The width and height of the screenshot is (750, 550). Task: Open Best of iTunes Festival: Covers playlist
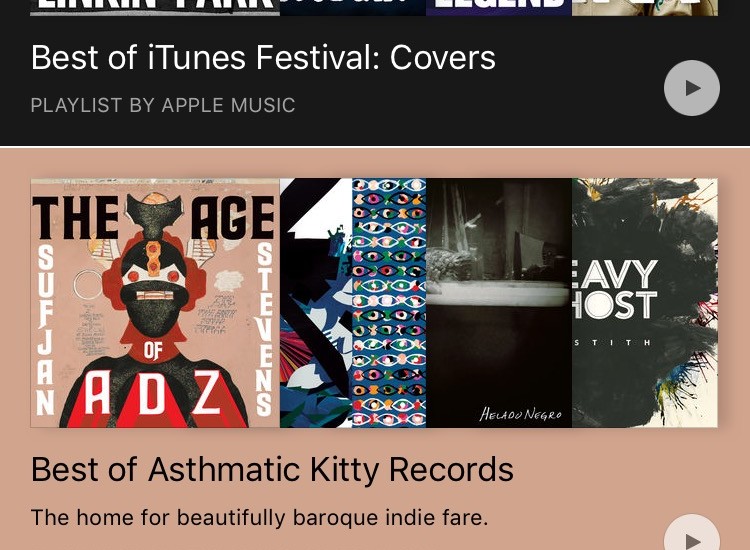click(263, 59)
